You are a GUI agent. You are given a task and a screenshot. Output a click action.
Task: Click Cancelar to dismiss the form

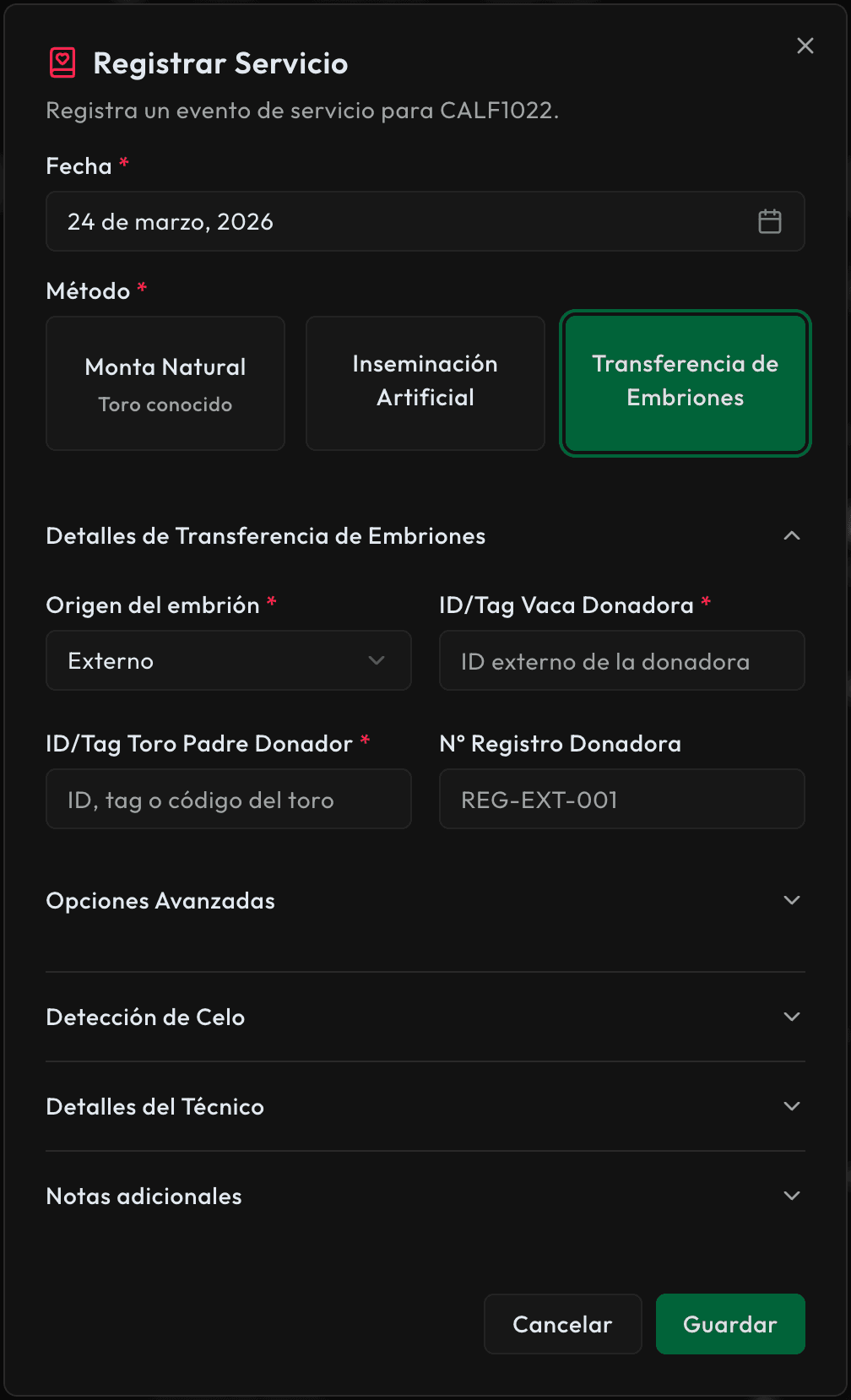point(562,1324)
